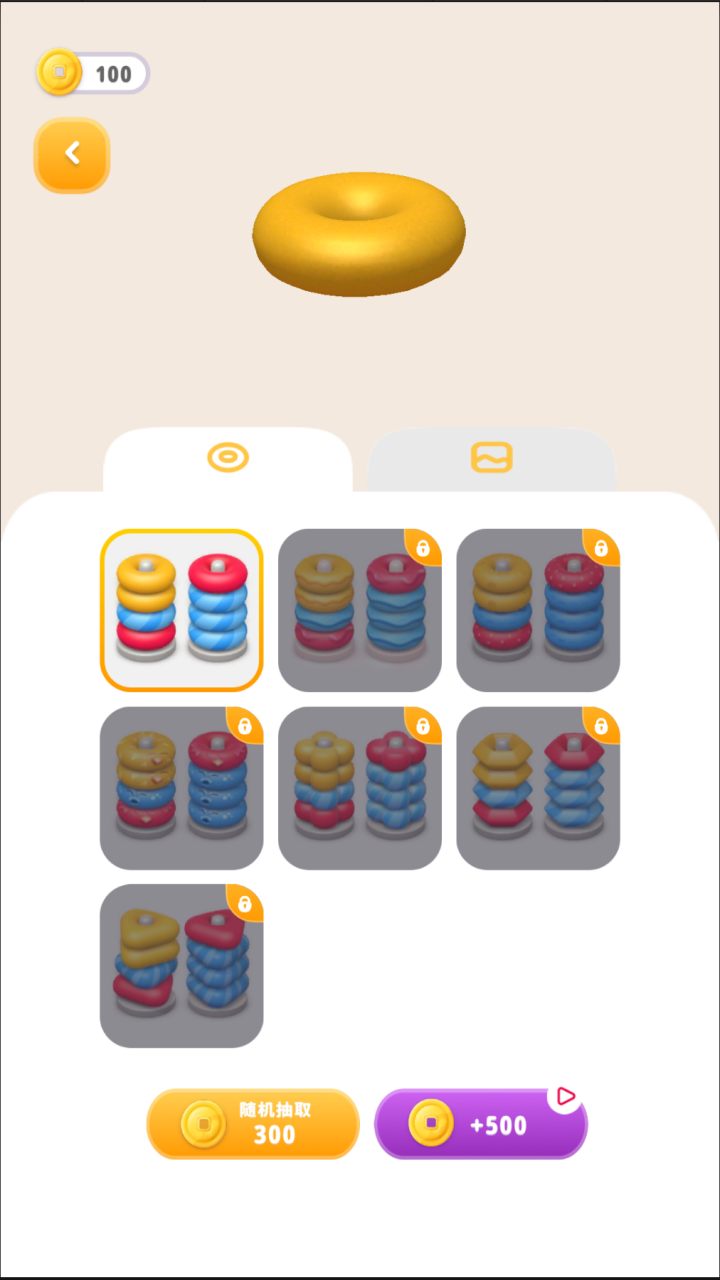Select the locked triangle ring skin
Image resolution: width=720 pixels, height=1280 pixels.
(x=181, y=966)
